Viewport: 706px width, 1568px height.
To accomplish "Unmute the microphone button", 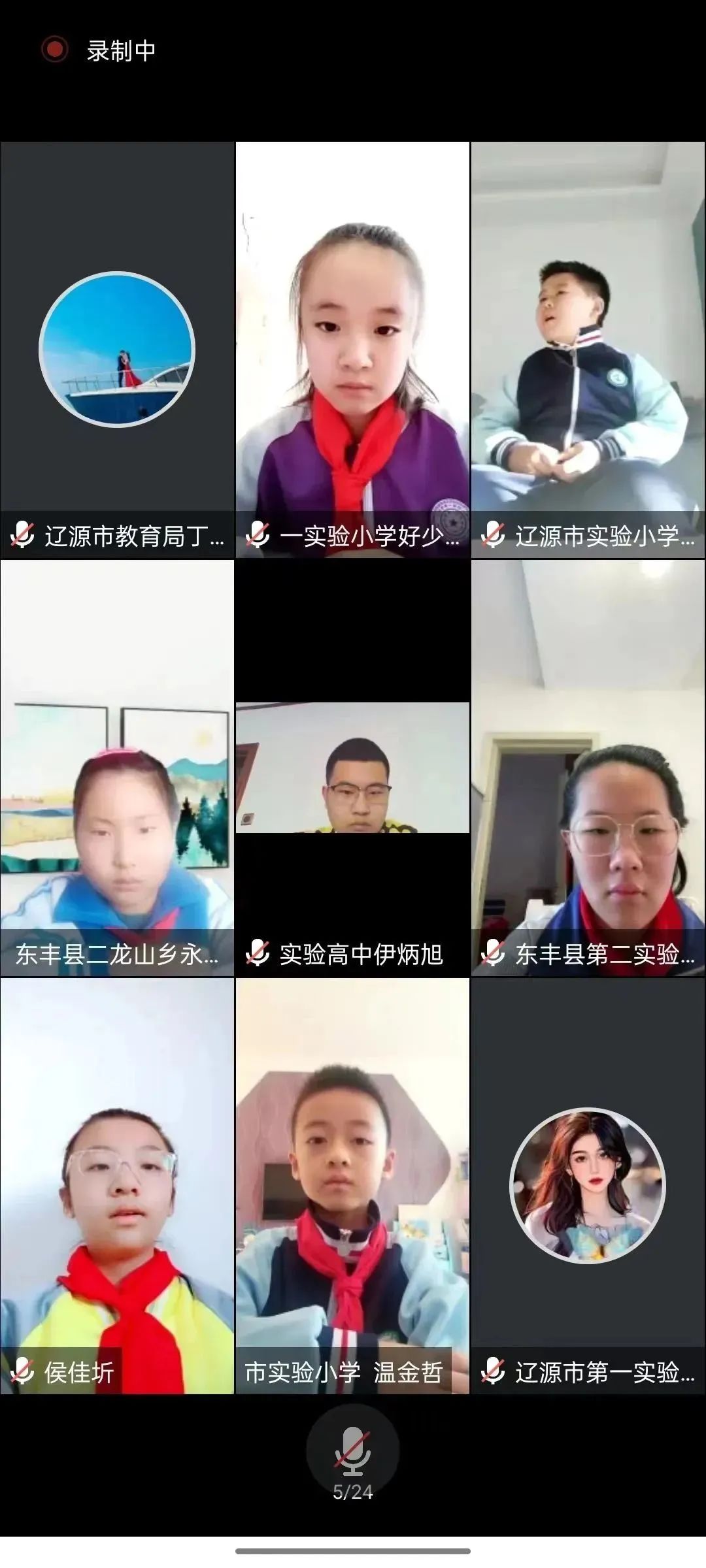I will tap(352, 1450).
